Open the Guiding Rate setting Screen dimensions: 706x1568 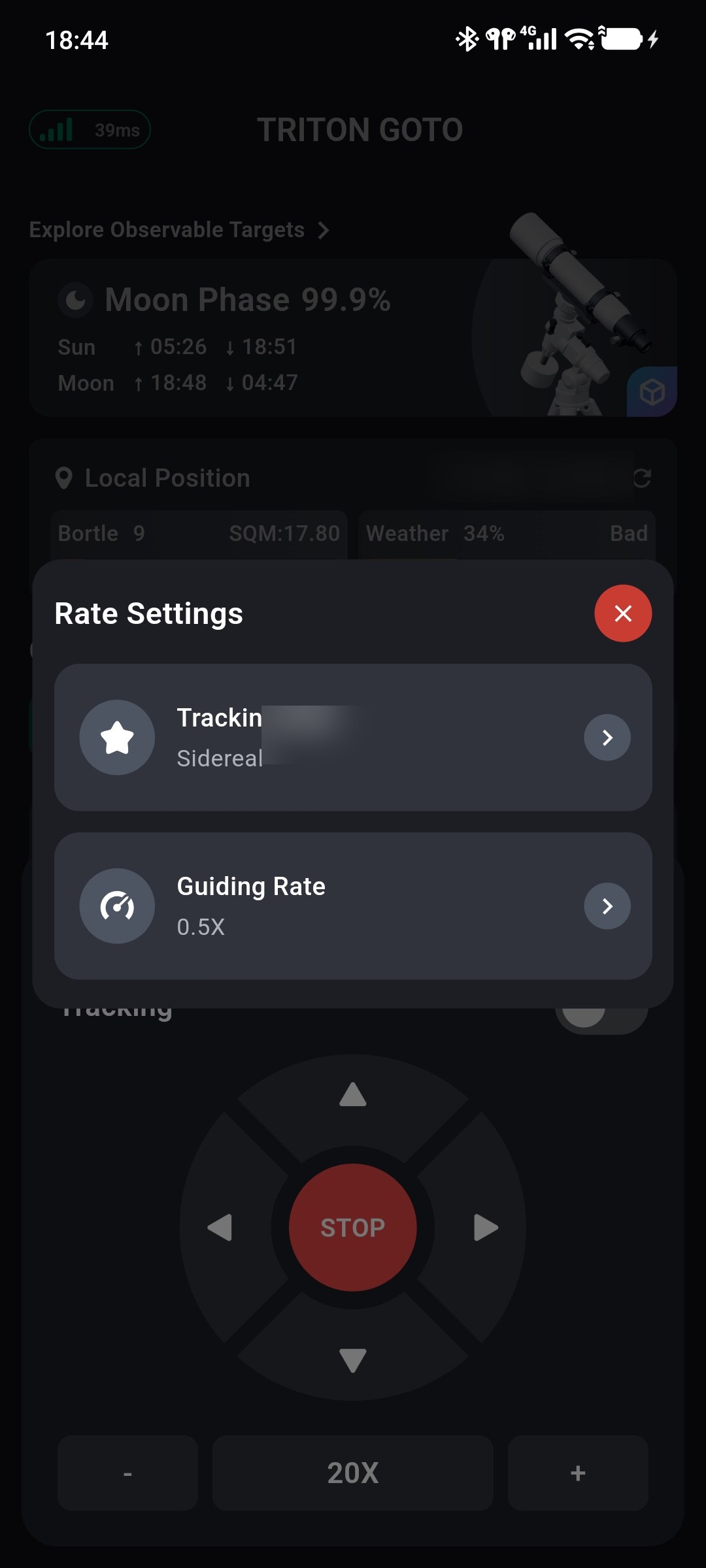pos(353,906)
